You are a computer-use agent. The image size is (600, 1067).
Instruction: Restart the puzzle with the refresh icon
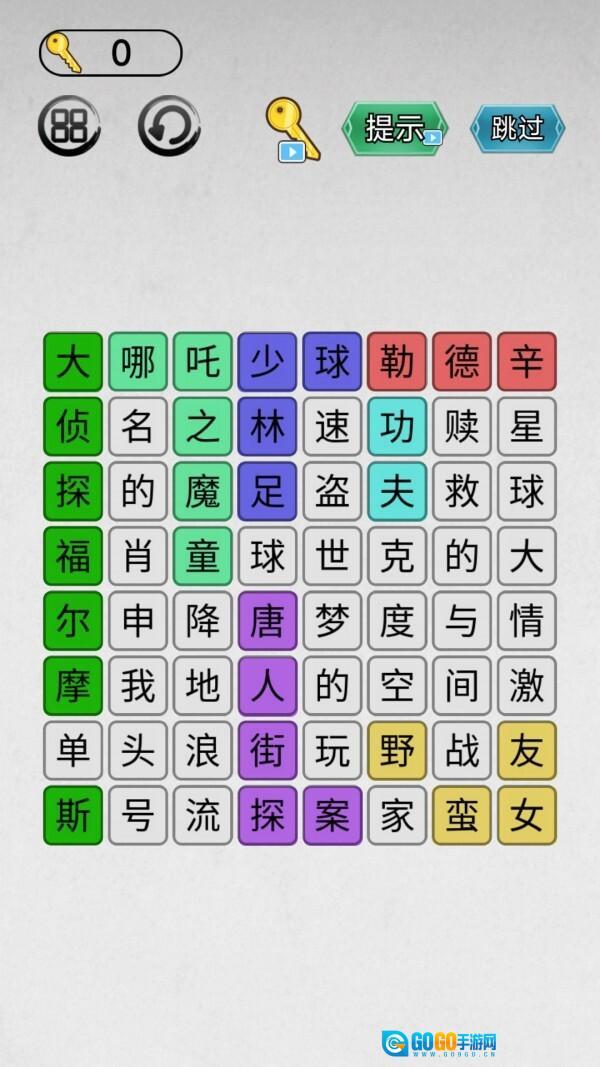click(x=169, y=127)
